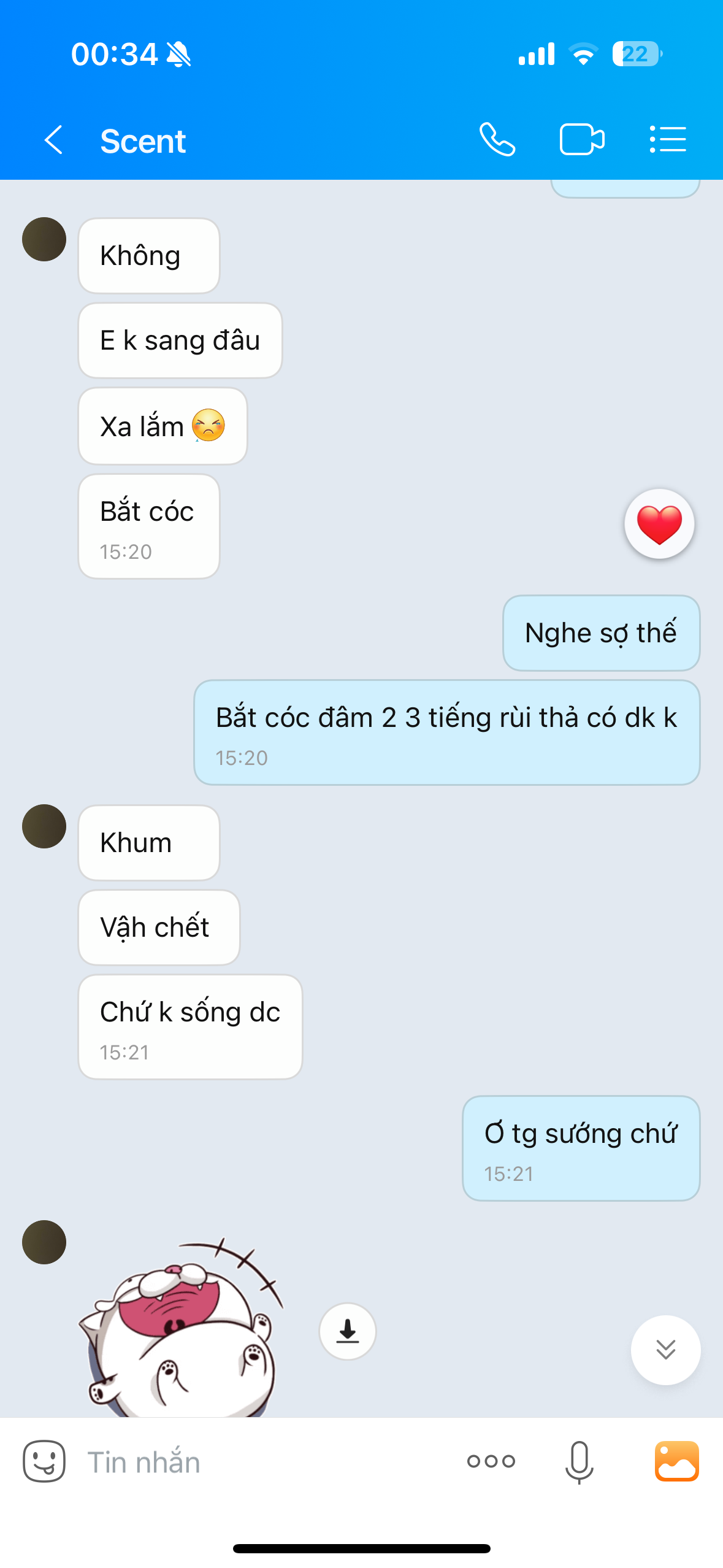This screenshot has height=1568, width=723.
Task: Focus the Tin nhắn message field
Action: [258, 1462]
